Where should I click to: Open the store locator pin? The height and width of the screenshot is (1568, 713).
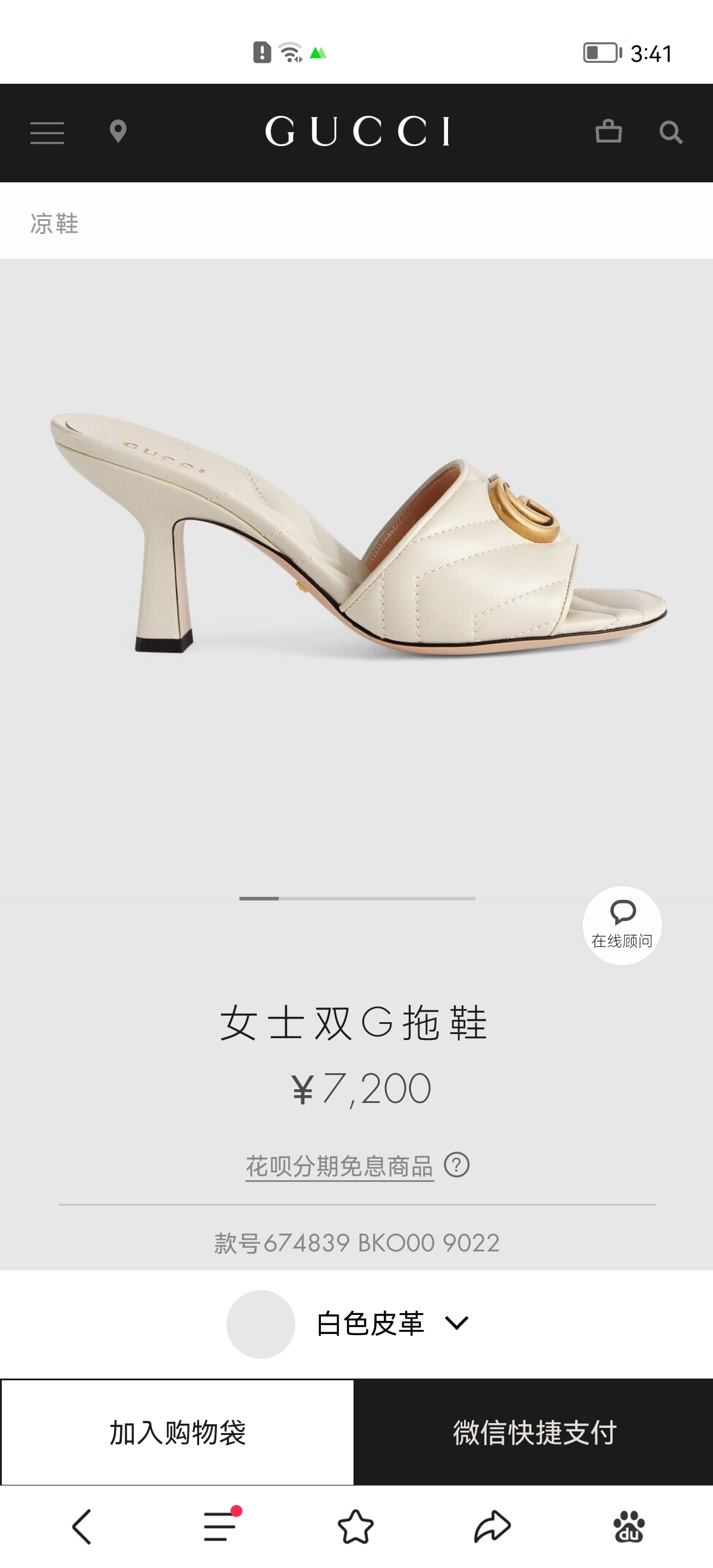[118, 131]
